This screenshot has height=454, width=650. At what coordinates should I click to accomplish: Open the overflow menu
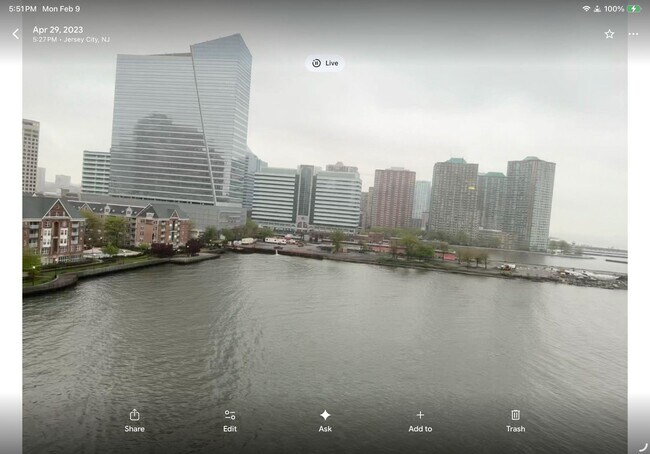coord(633,34)
